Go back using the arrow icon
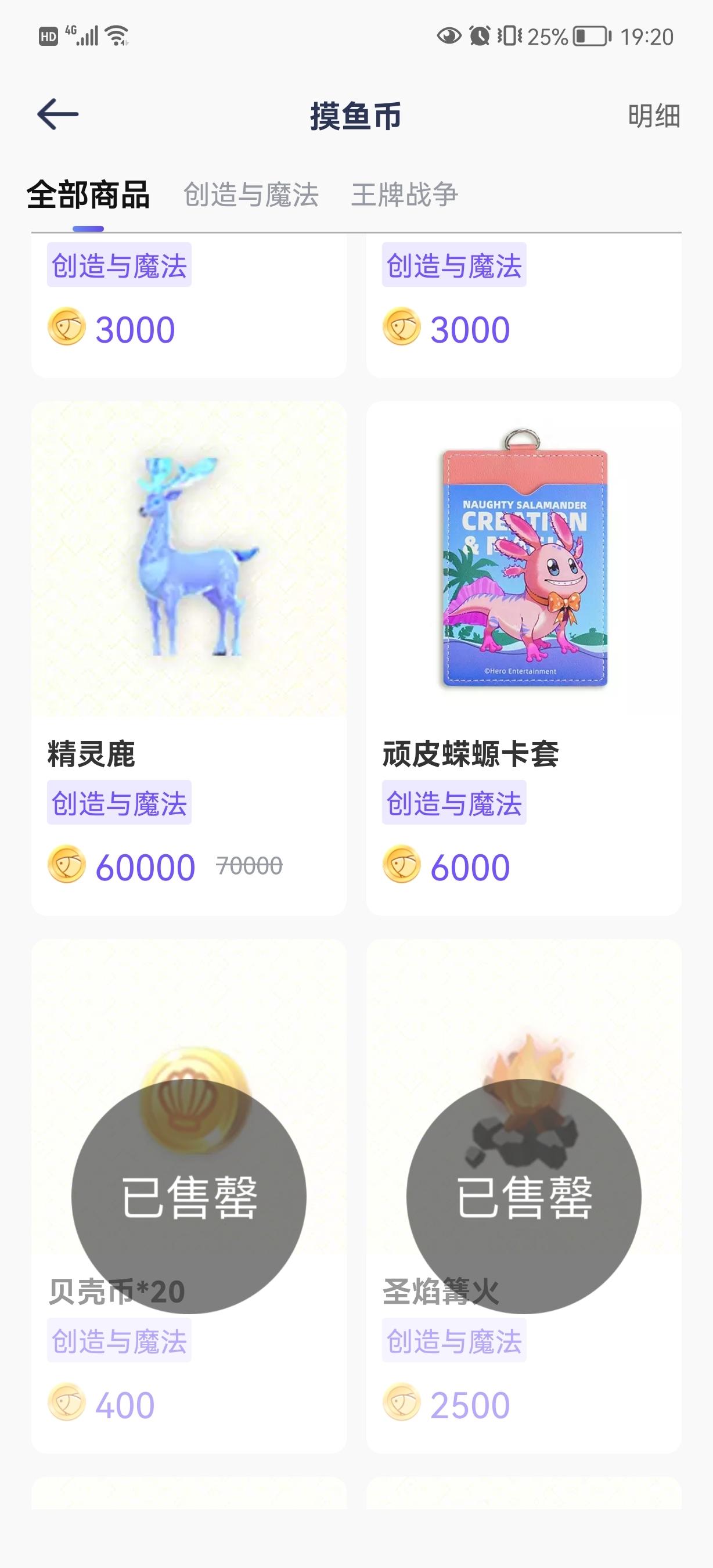This screenshot has width=713, height=1568. [58, 114]
